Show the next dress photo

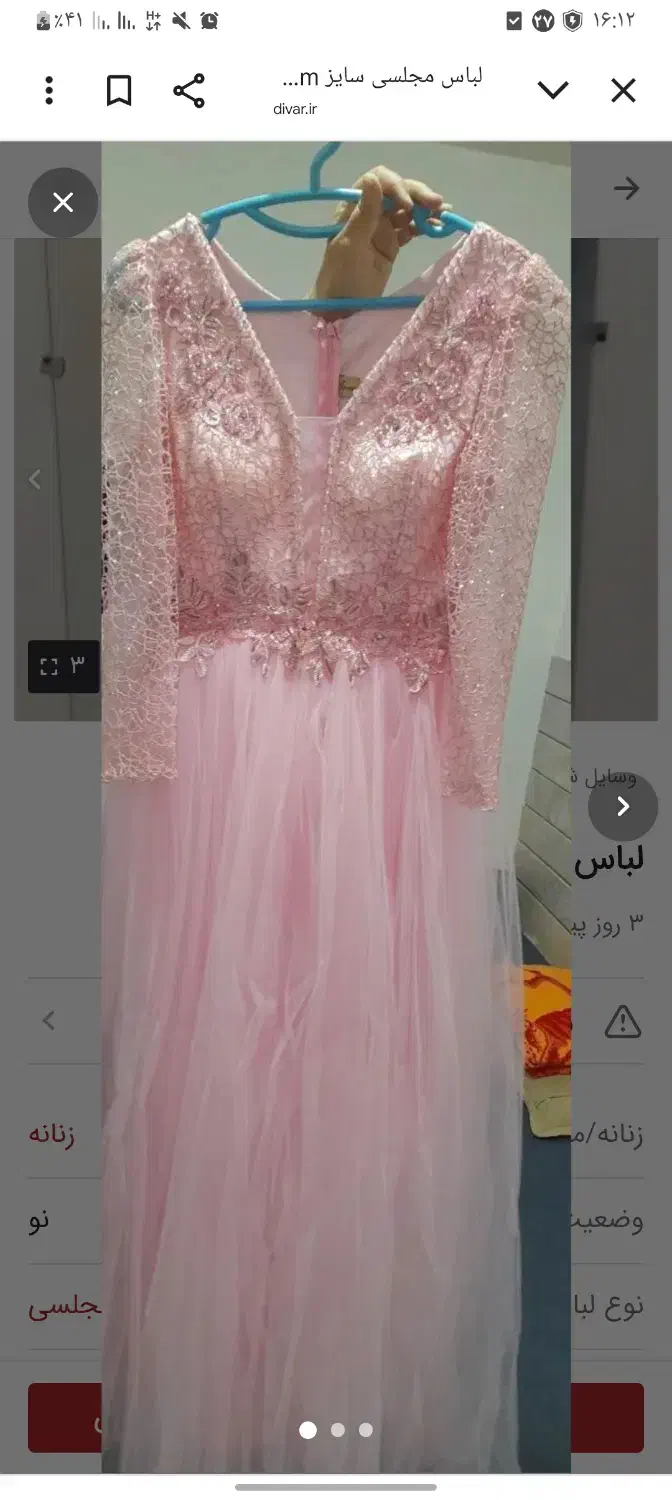[x=623, y=806]
